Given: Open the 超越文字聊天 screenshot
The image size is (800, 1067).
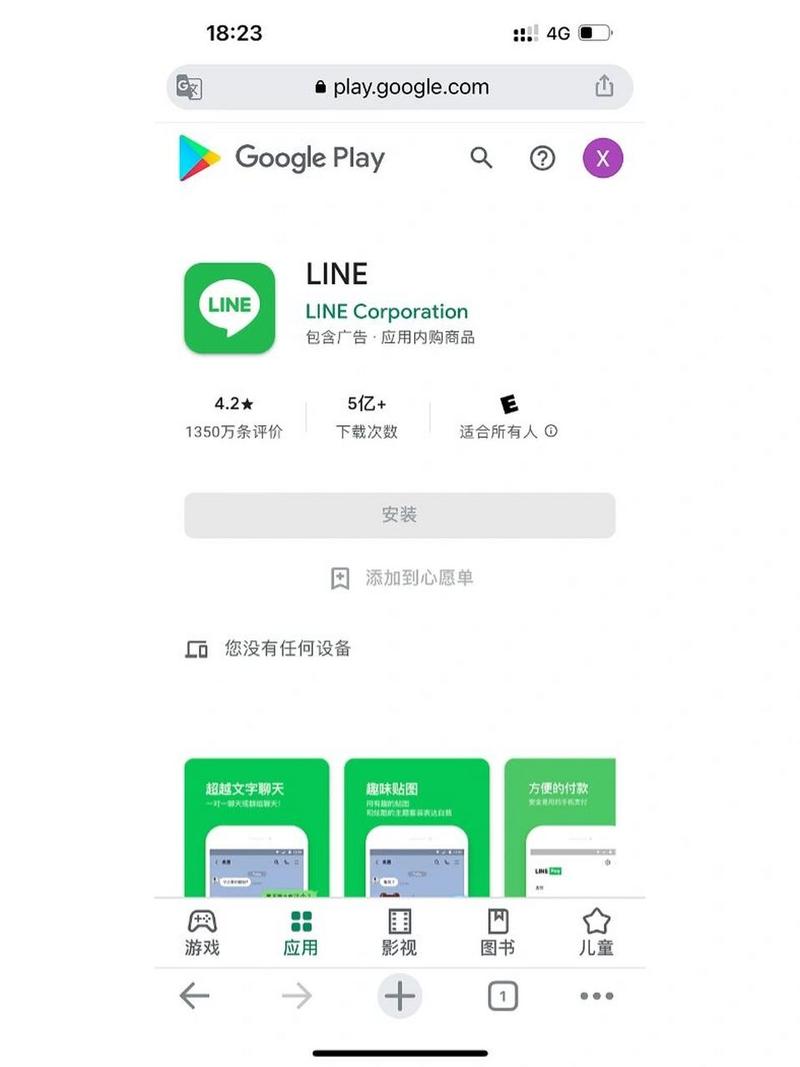Looking at the screenshot, I should point(256,828).
